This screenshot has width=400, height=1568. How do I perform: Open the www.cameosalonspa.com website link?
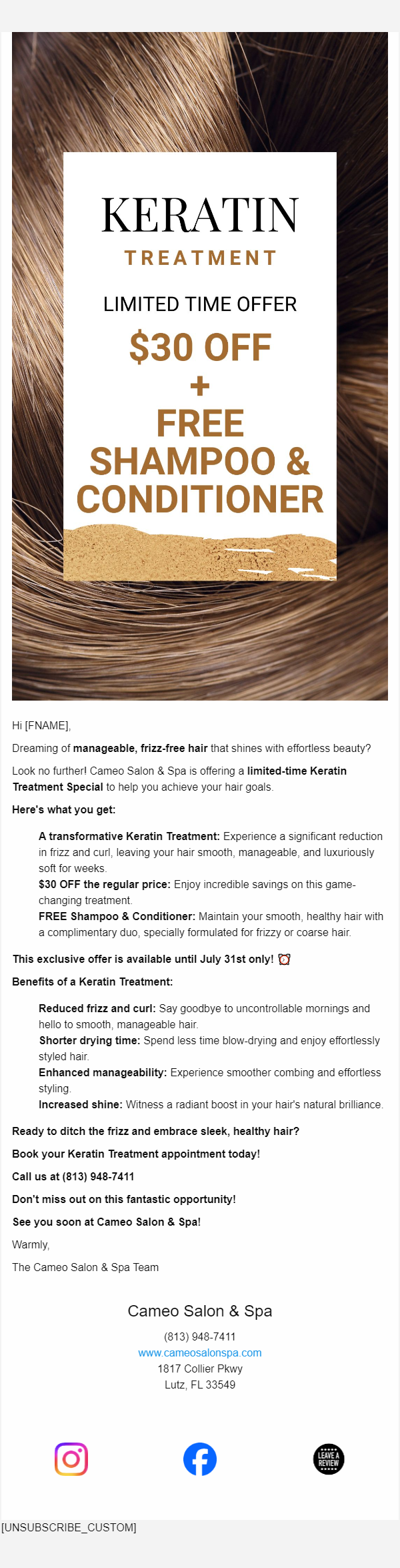(199, 1352)
